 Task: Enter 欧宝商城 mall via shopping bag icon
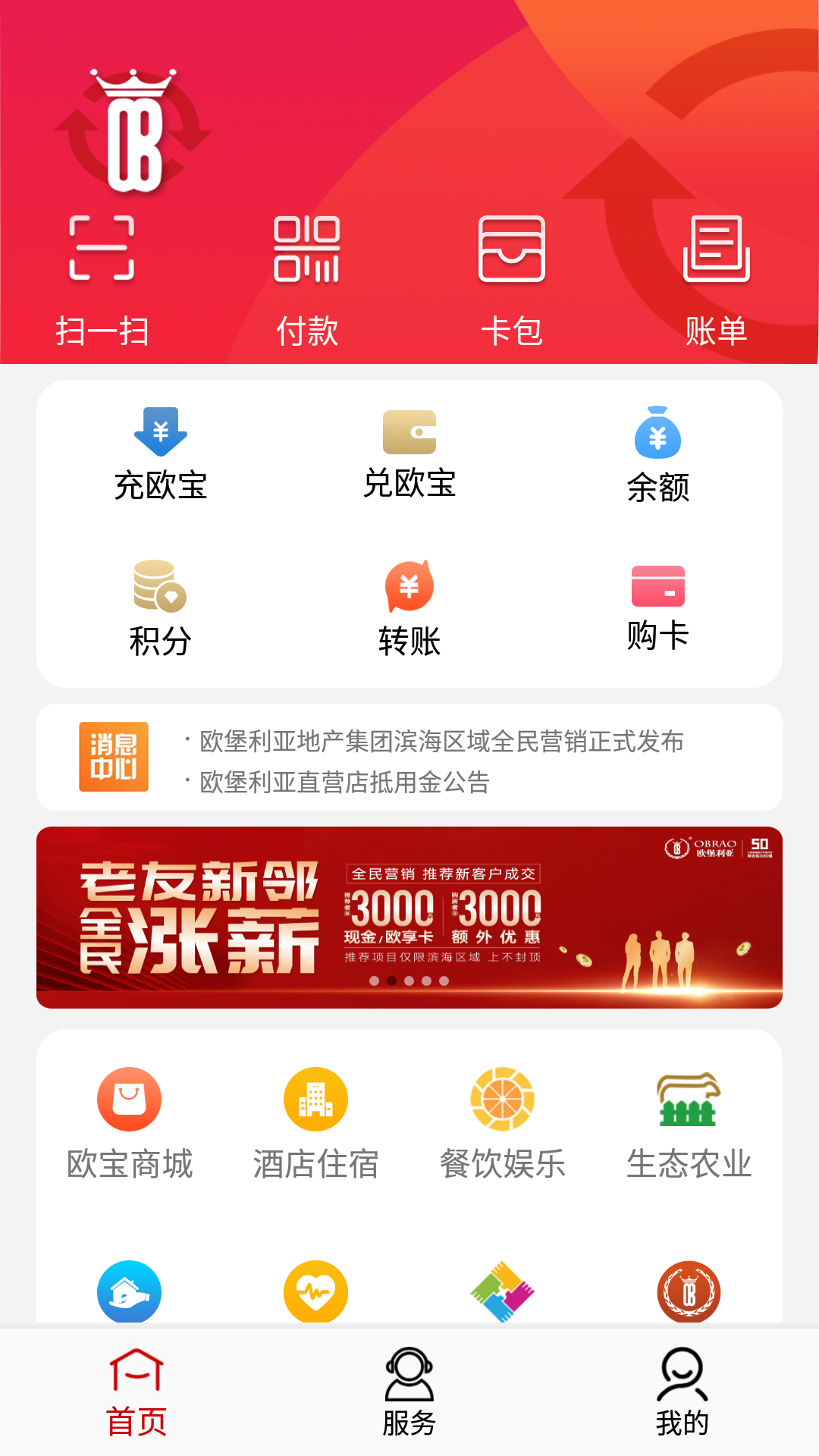130,1122
